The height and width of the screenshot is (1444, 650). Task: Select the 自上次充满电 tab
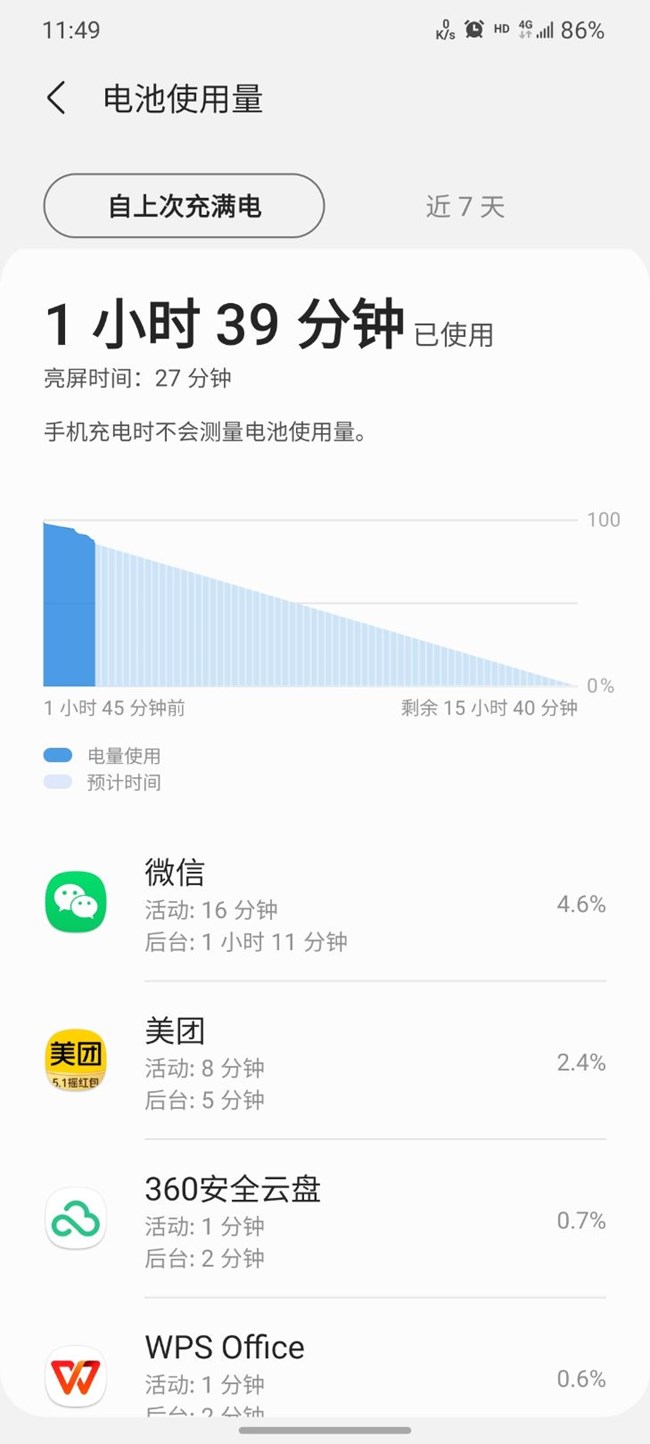tap(184, 206)
